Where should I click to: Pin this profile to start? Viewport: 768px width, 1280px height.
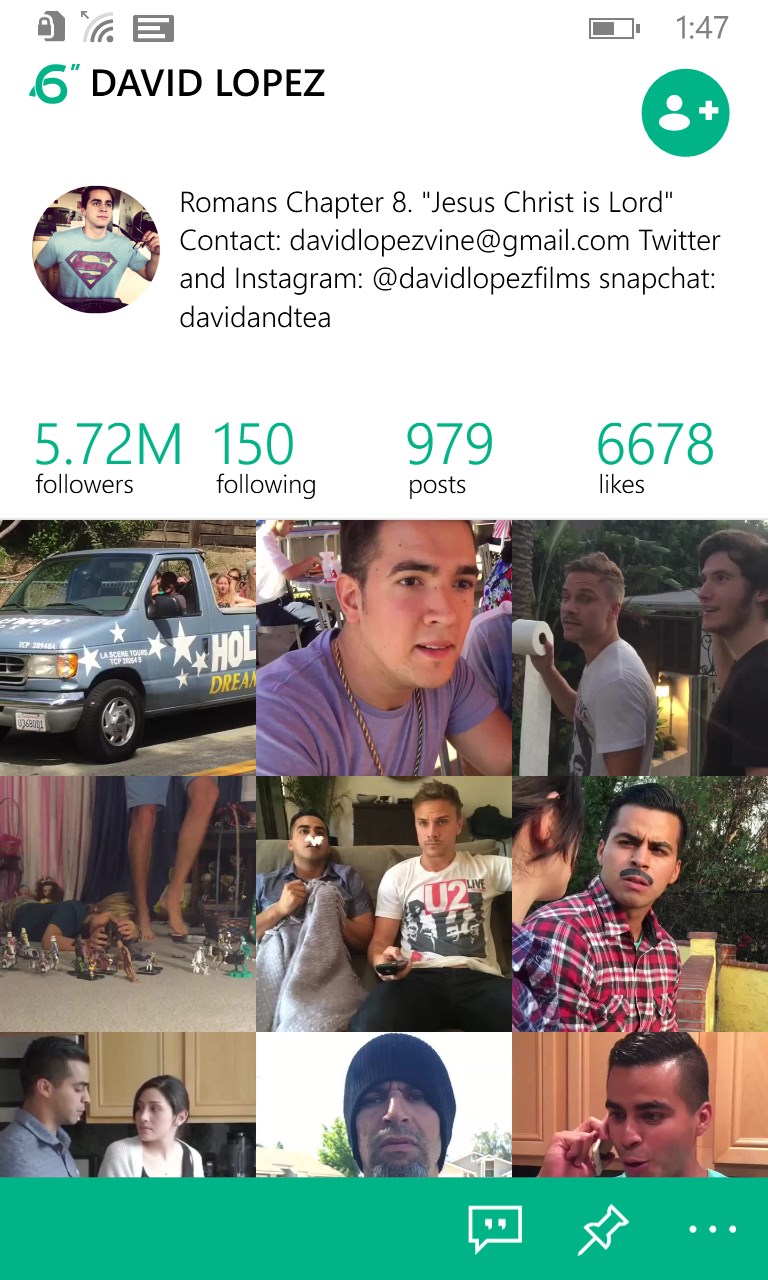(603, 1229)
